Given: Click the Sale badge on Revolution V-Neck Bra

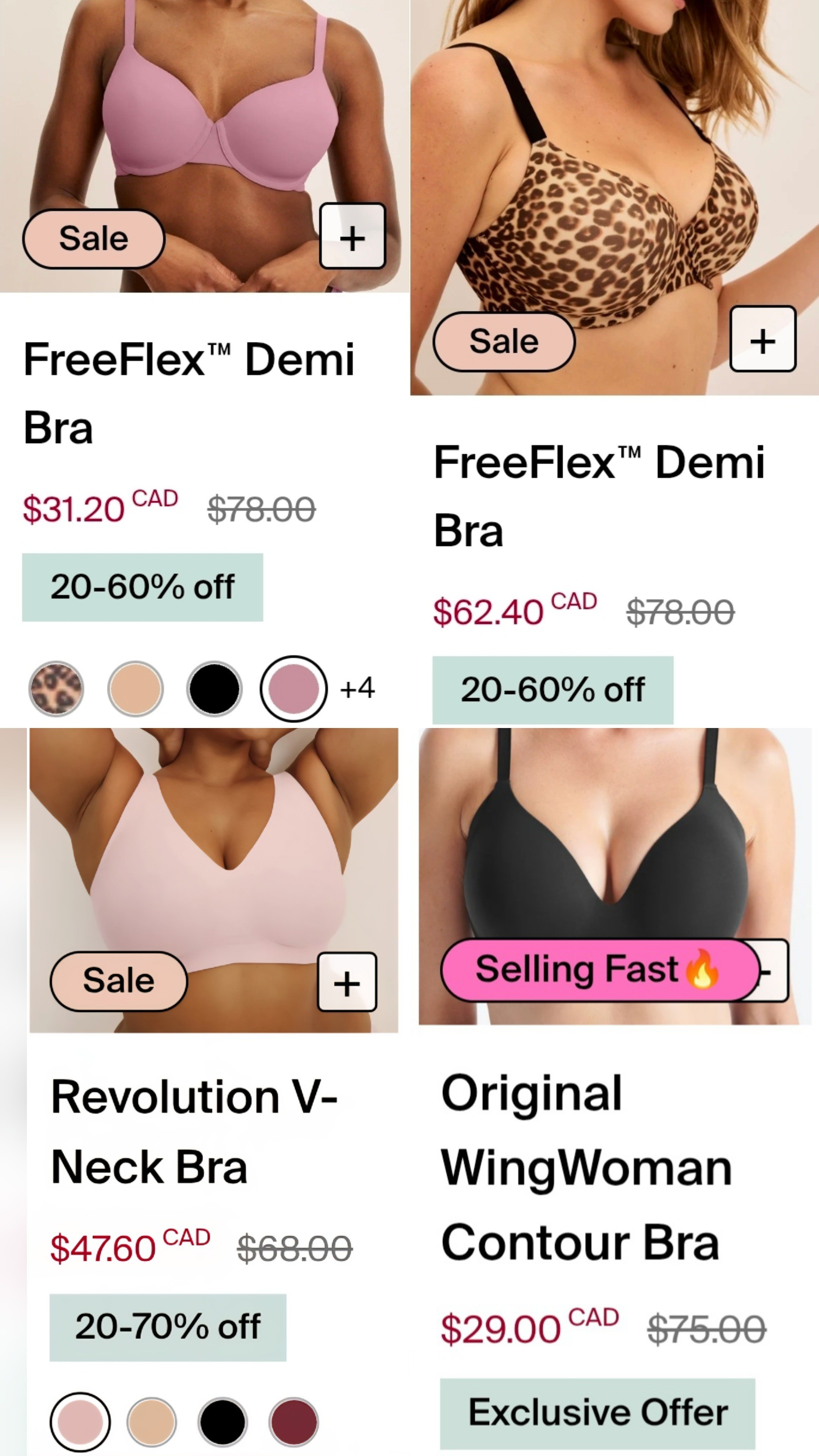Looking at the screenshot, I should point(118,981).
